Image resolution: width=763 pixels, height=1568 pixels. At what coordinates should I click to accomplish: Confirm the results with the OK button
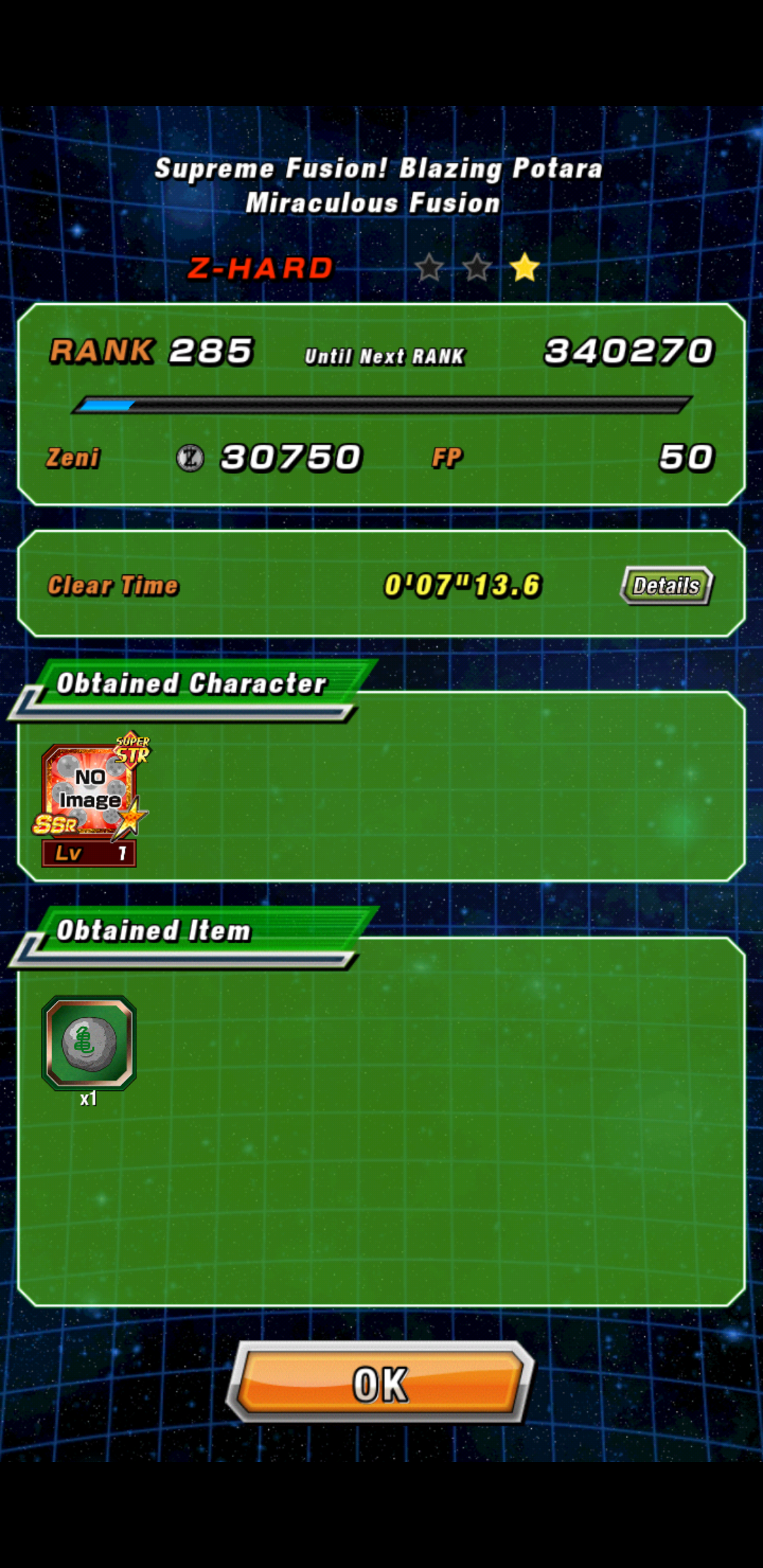380,1383
